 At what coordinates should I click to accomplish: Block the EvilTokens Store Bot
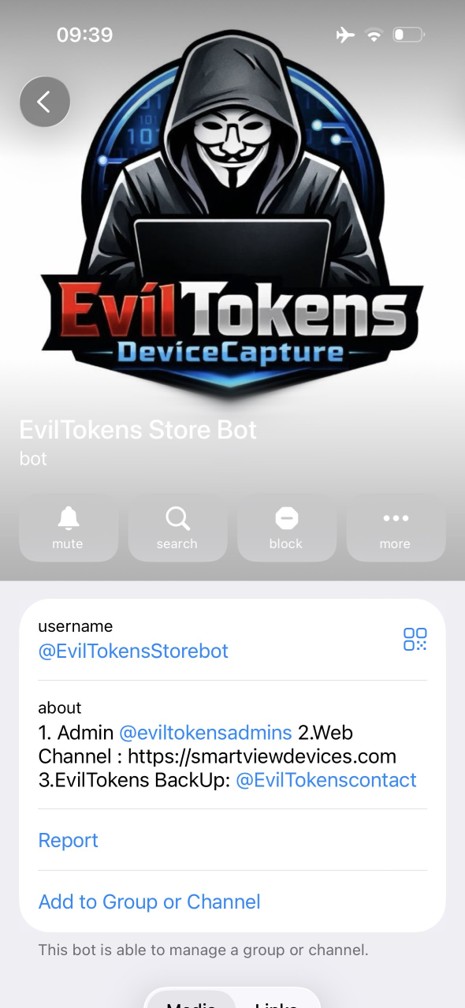point(286,528)
